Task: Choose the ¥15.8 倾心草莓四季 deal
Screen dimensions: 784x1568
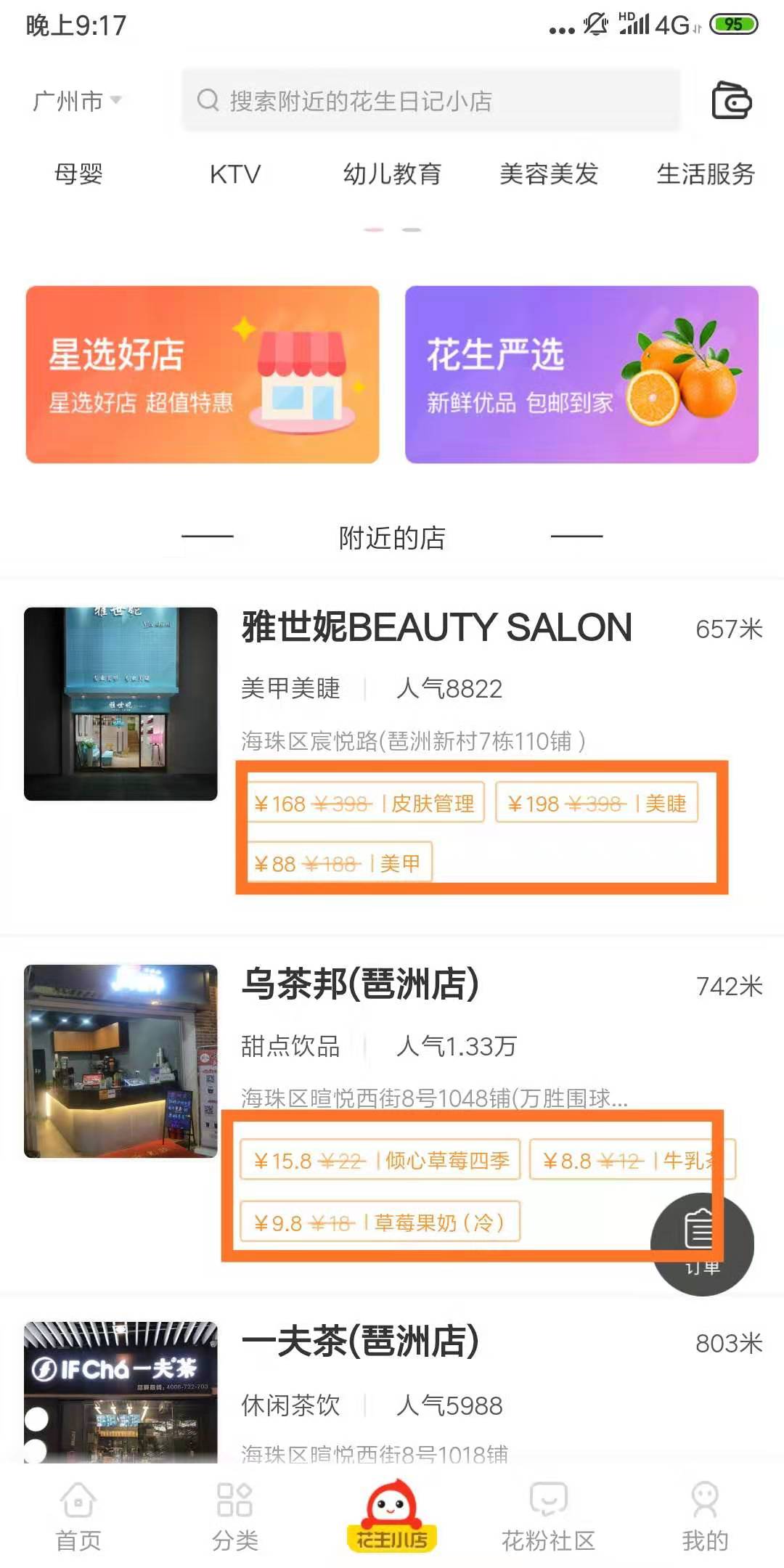Action: [380, 1160]
